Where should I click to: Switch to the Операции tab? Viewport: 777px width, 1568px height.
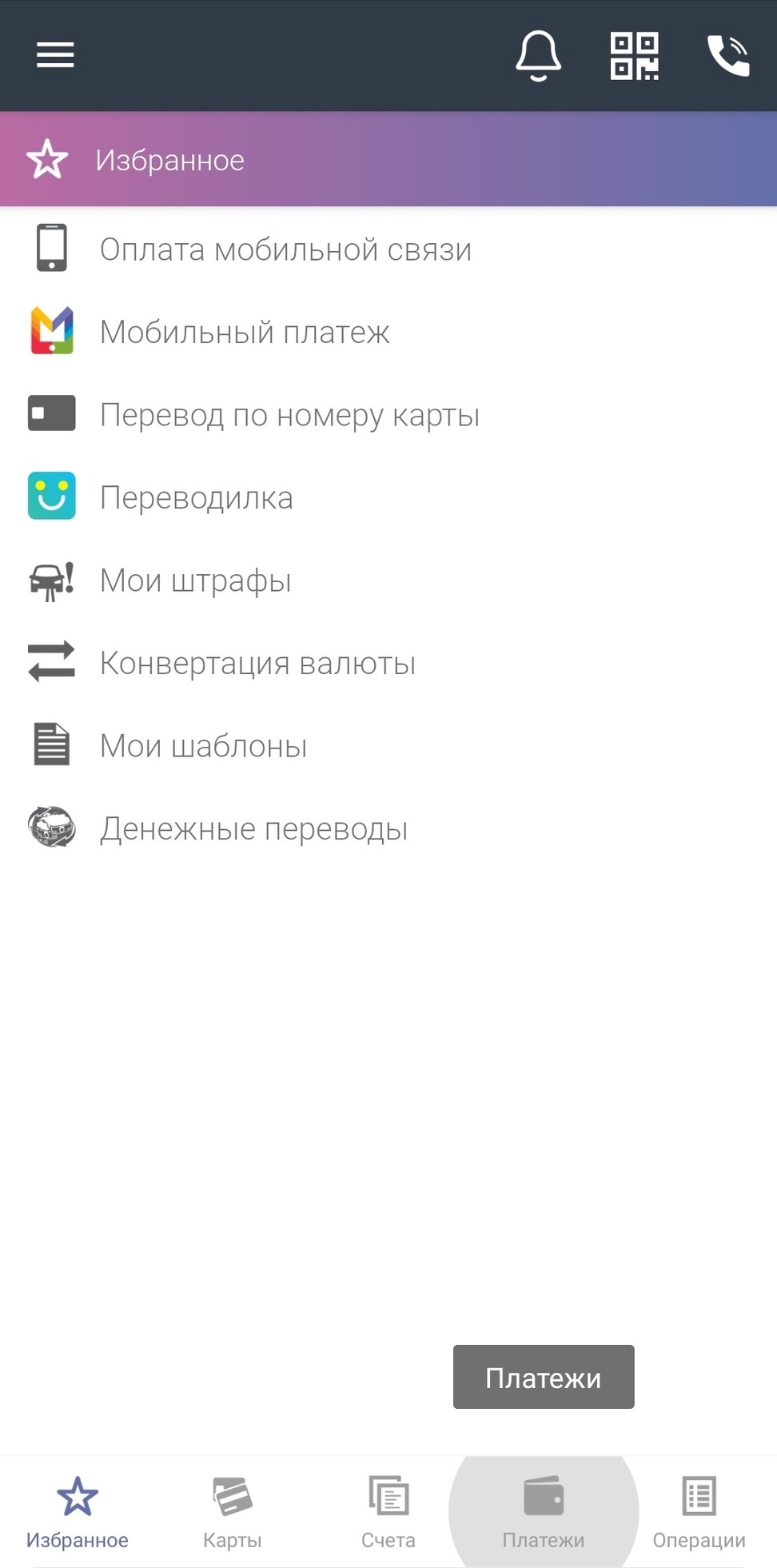[699, 1512]
